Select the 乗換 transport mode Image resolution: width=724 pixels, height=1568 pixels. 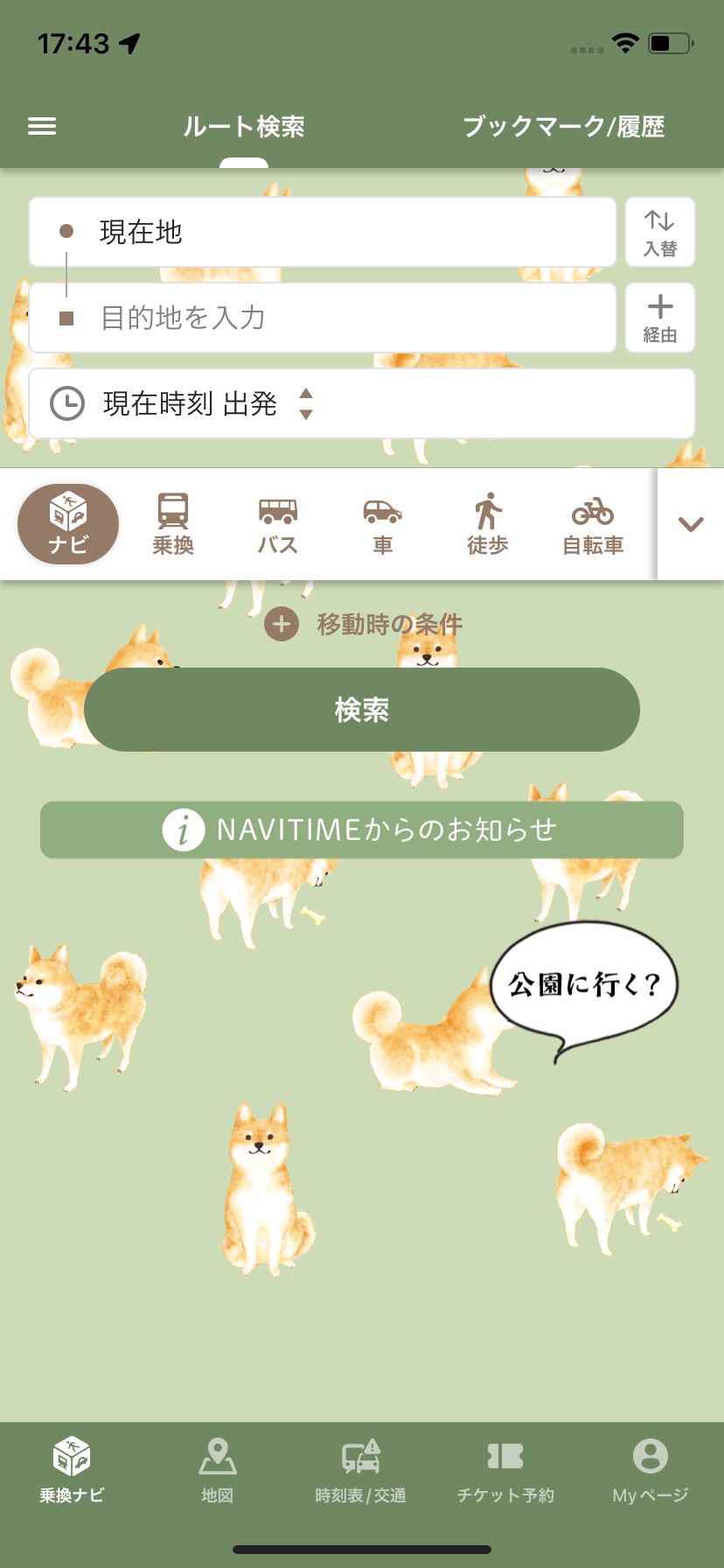coord(173,524)
